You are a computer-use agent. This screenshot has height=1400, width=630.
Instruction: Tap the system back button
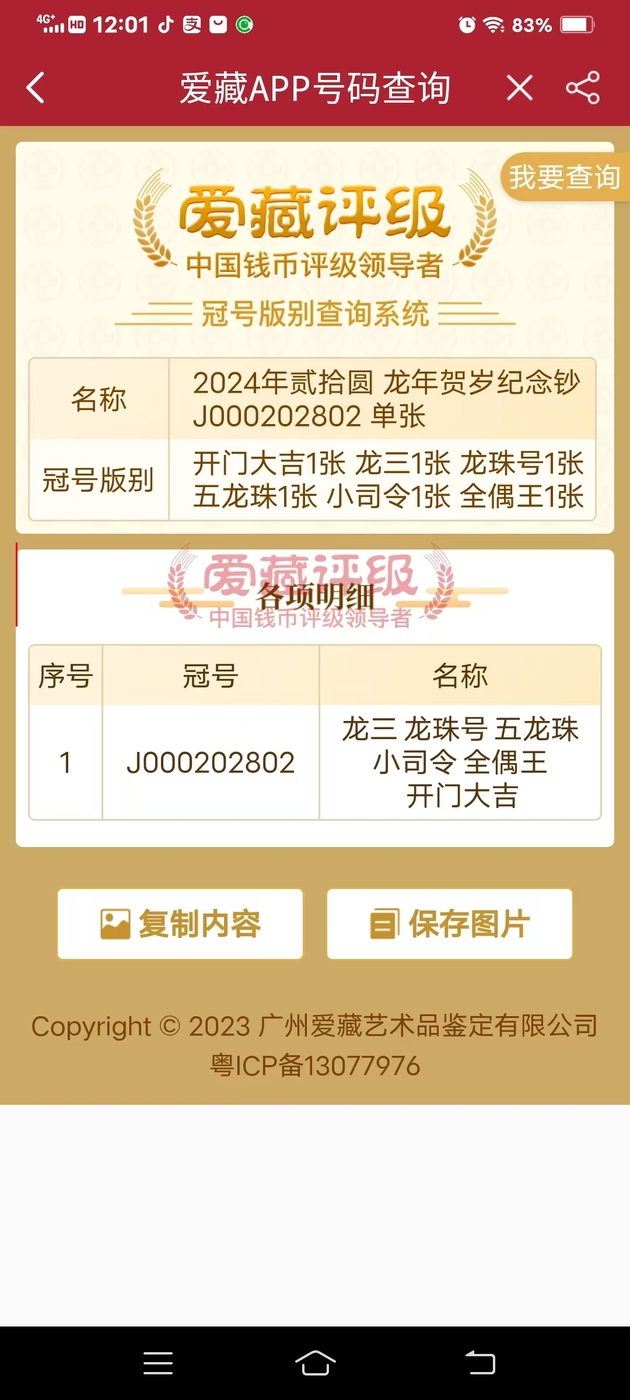pyautogui.click(x=480, y=1363)
